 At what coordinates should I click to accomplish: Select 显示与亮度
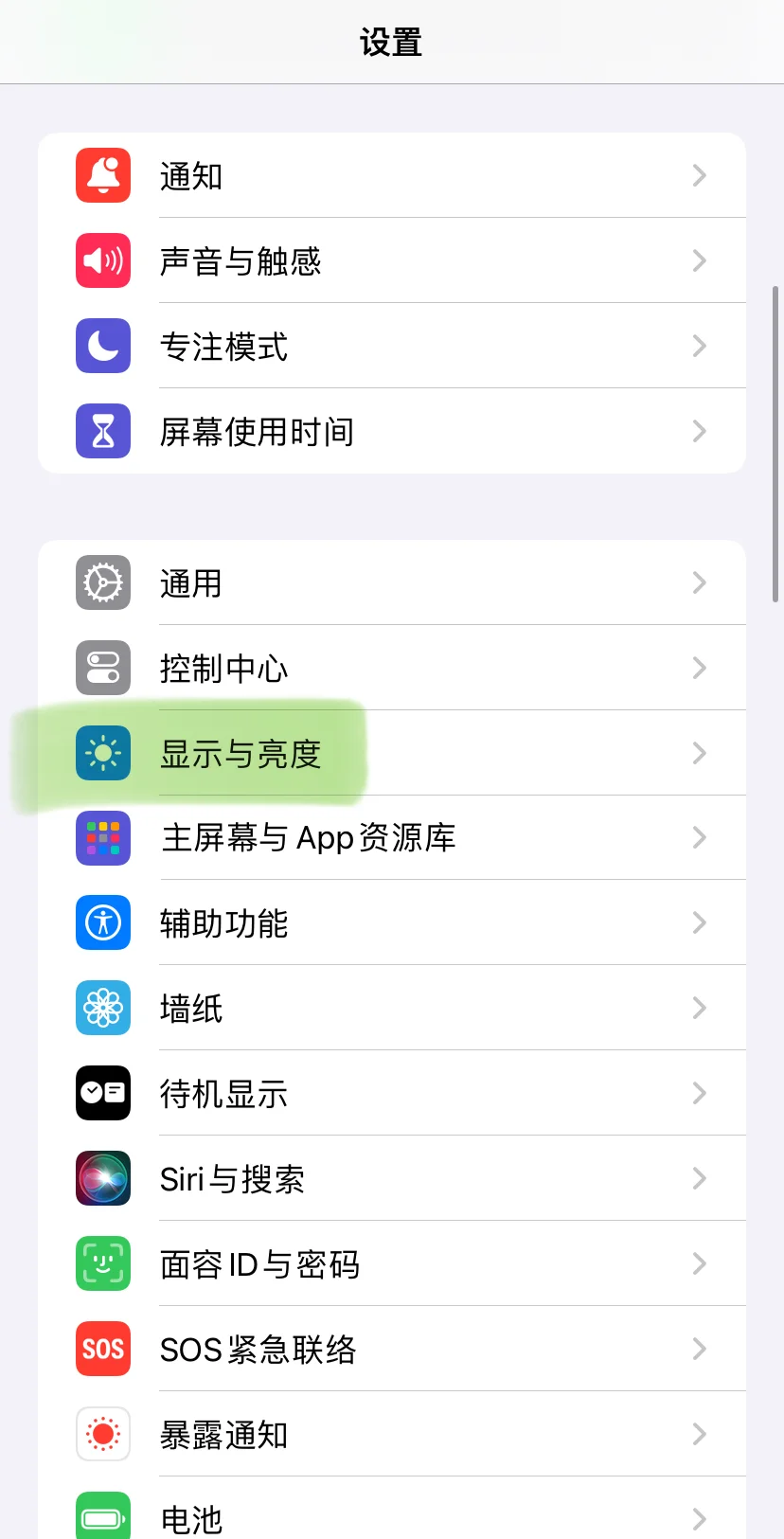tap(392, 753)
